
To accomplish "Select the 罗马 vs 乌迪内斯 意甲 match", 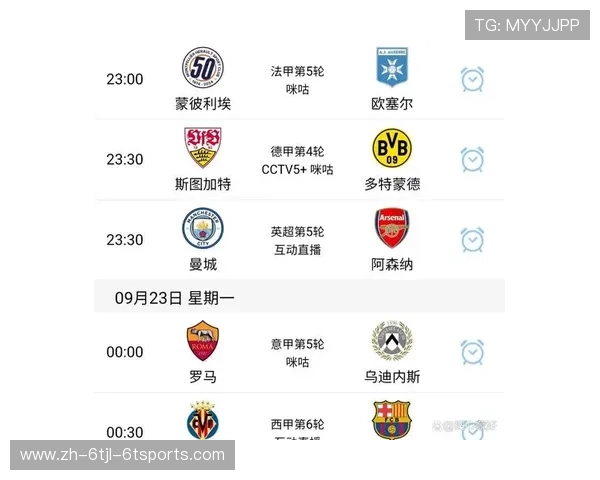I will click(297, 352).
